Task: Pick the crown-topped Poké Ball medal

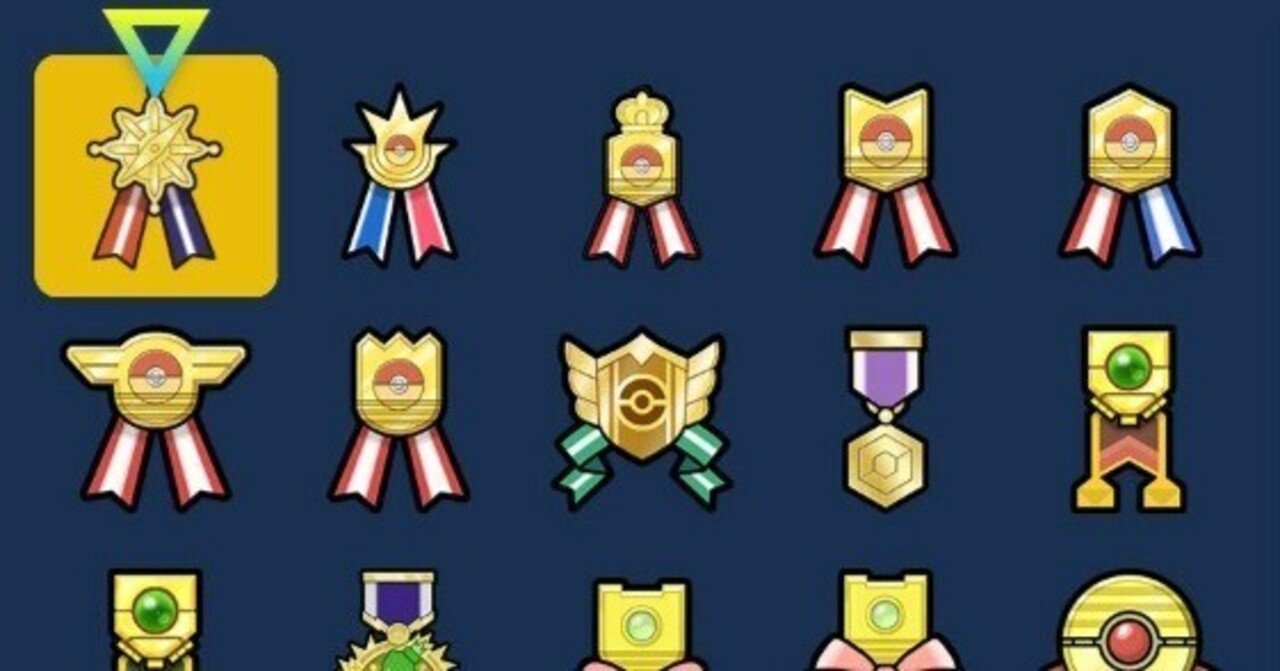Action: (x=641, y=177)
